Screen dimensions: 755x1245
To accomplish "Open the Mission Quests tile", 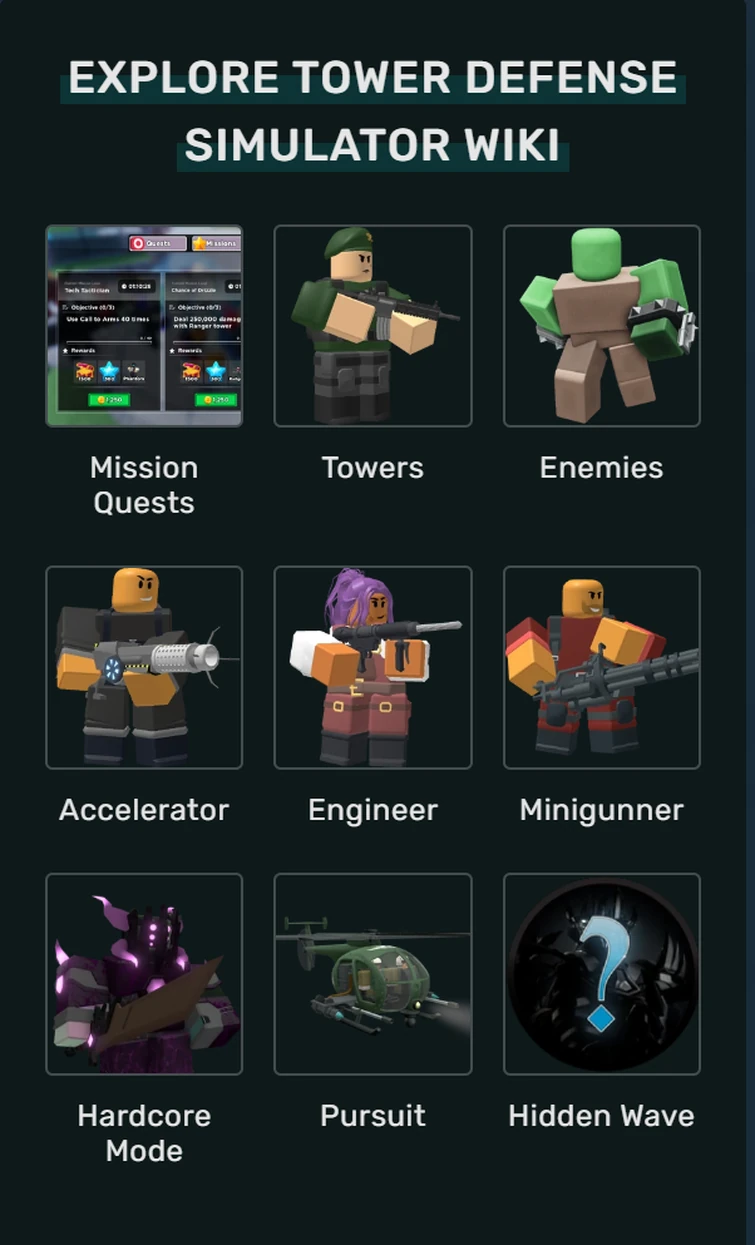I will 144,326.
